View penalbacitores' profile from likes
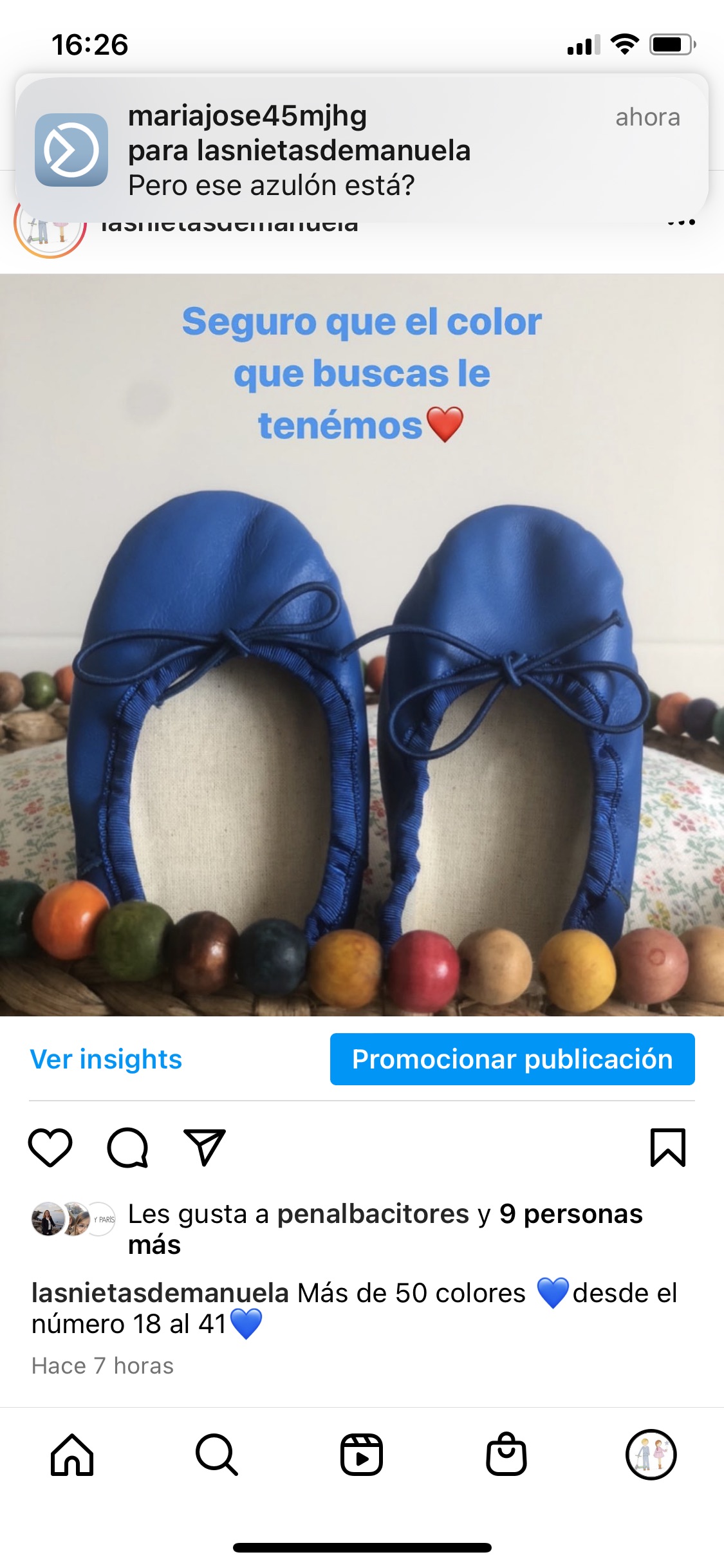Image resolution: width=724 pixels, height=1568 pixels. (x=373, y=1214)
